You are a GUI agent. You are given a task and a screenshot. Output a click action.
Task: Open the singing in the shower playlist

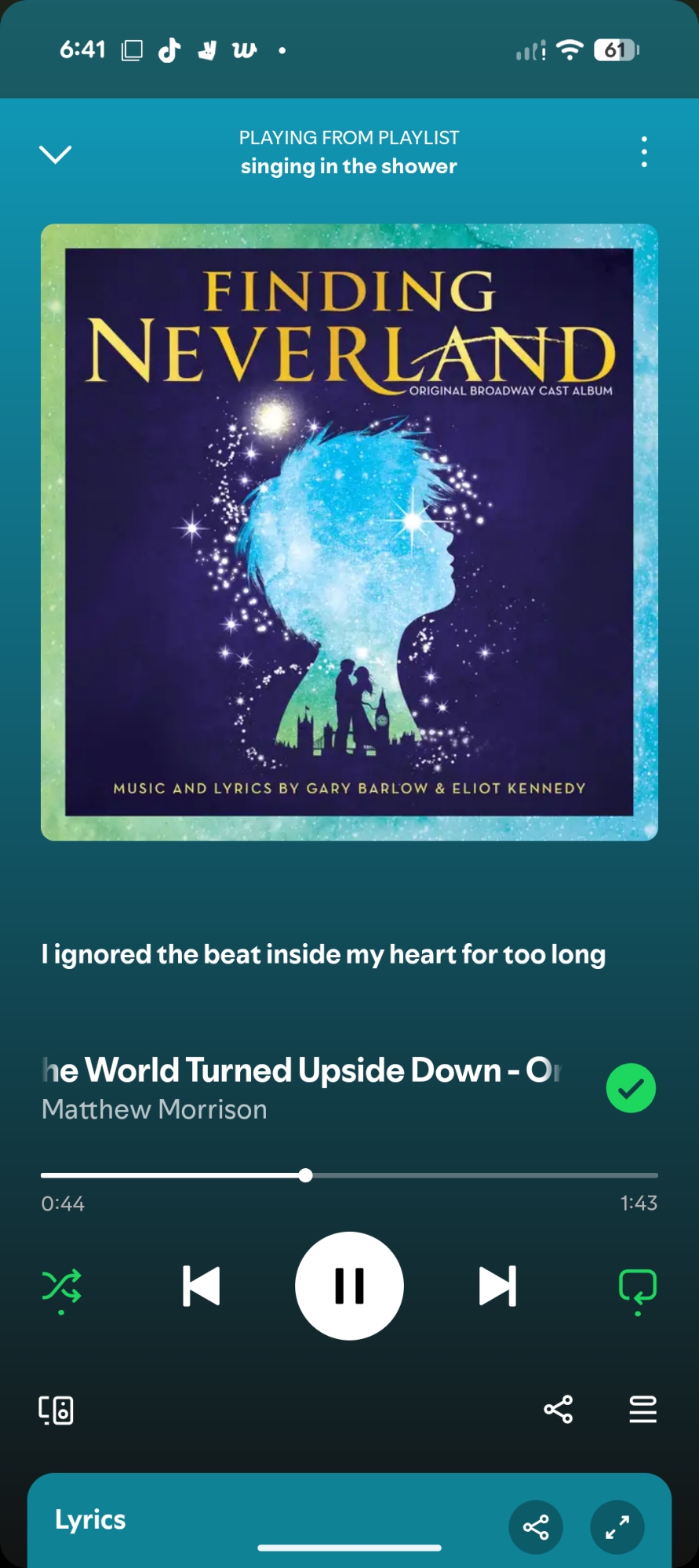tap(348, 166)
